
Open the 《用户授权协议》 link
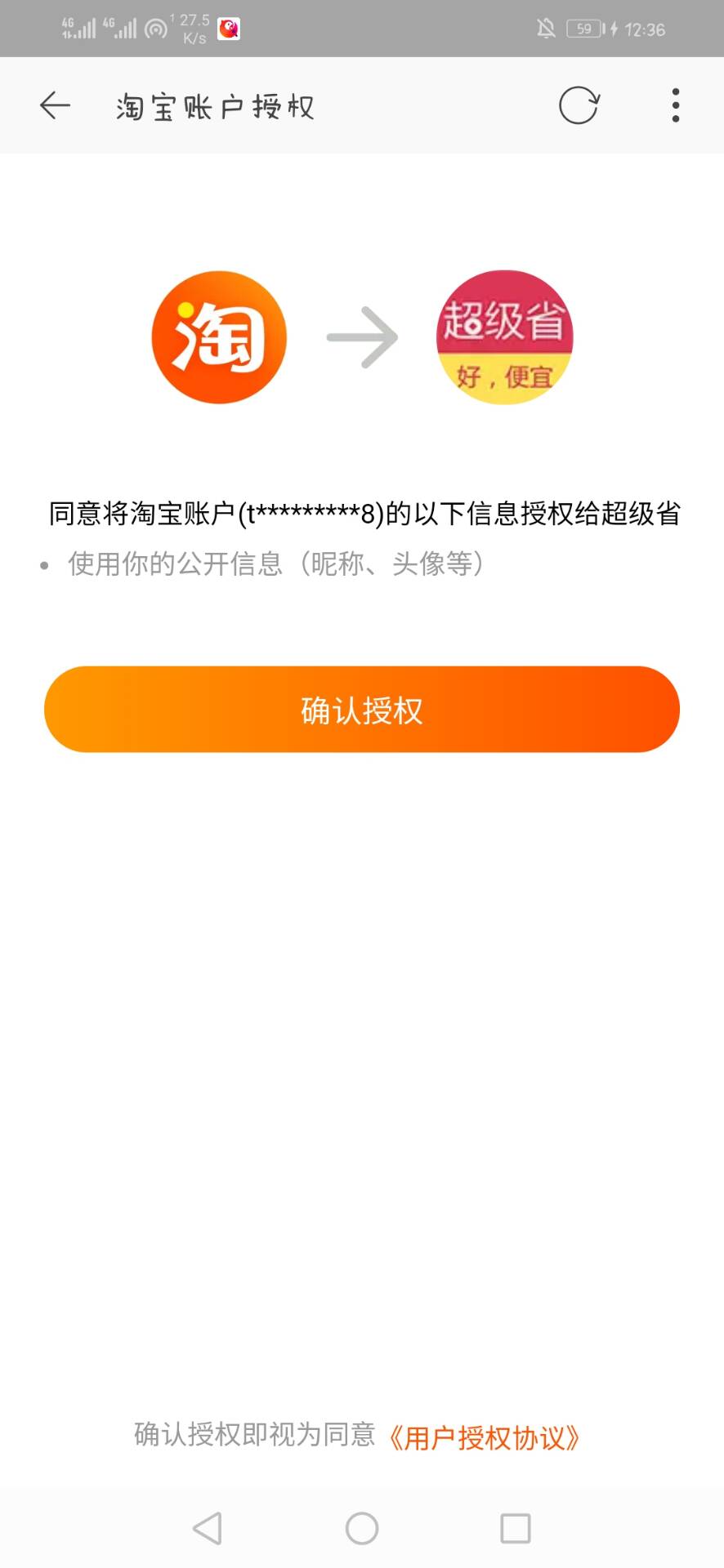484,1437
